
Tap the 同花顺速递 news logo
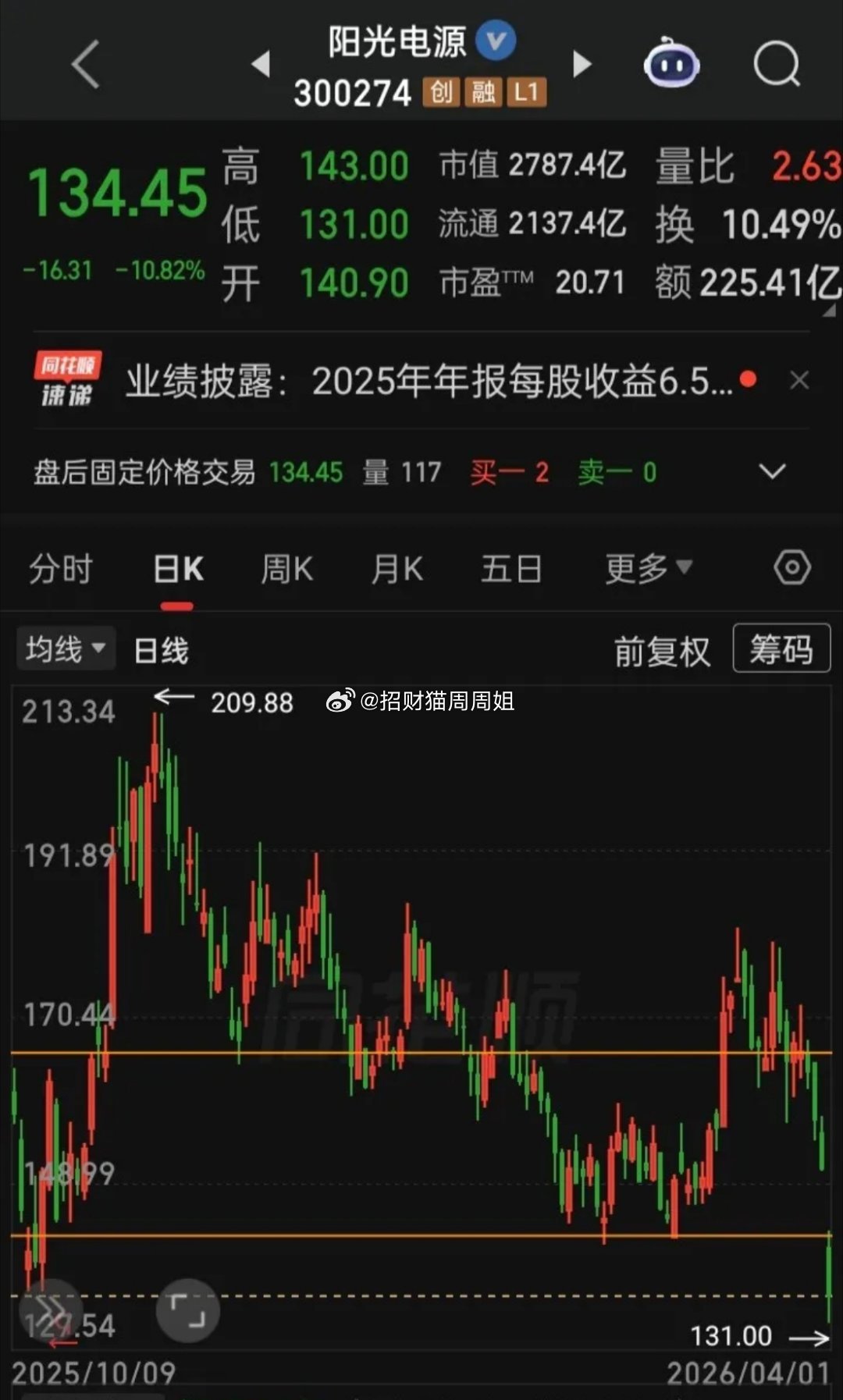(66, 380)
